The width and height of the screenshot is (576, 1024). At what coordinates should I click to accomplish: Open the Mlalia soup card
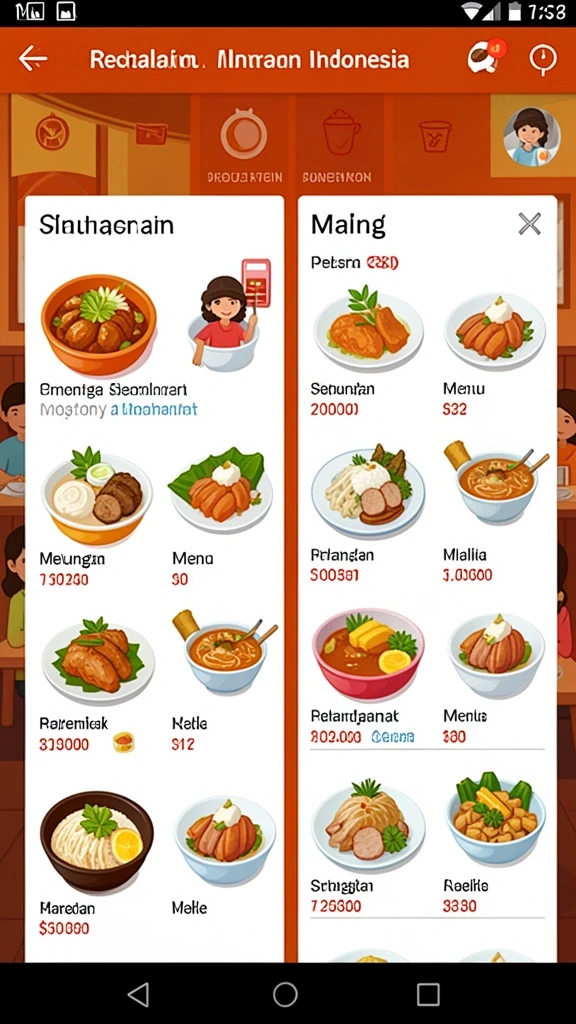[x=494, y=514]
